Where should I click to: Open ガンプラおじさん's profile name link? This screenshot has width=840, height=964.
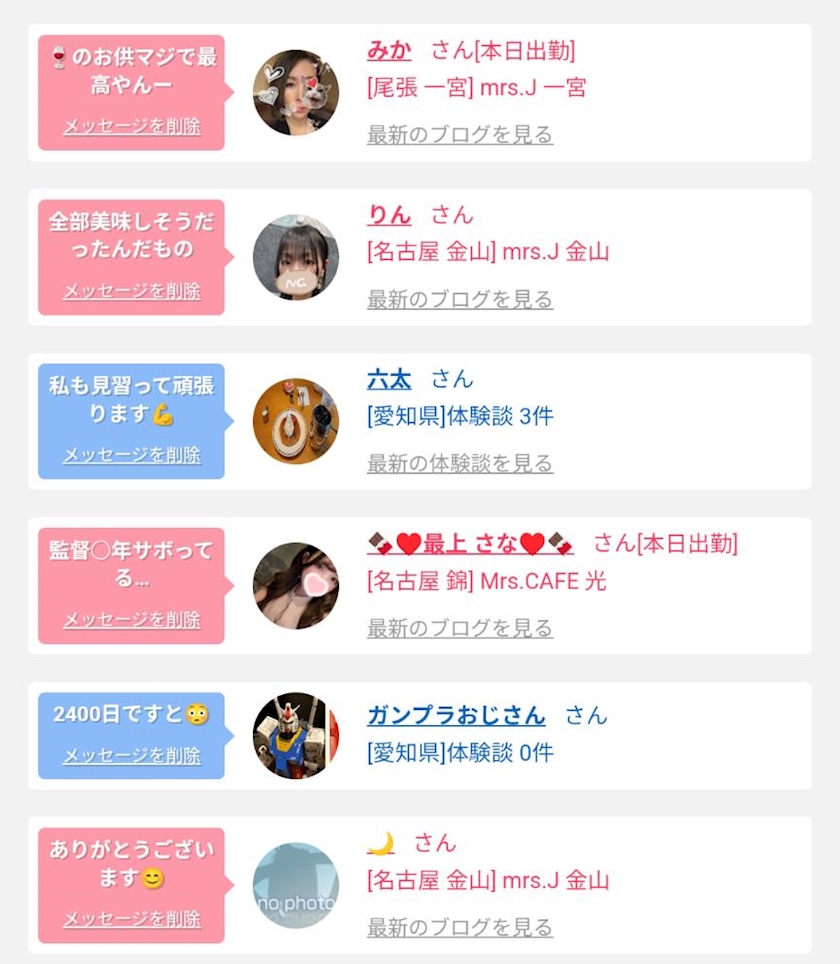point(456,715)
